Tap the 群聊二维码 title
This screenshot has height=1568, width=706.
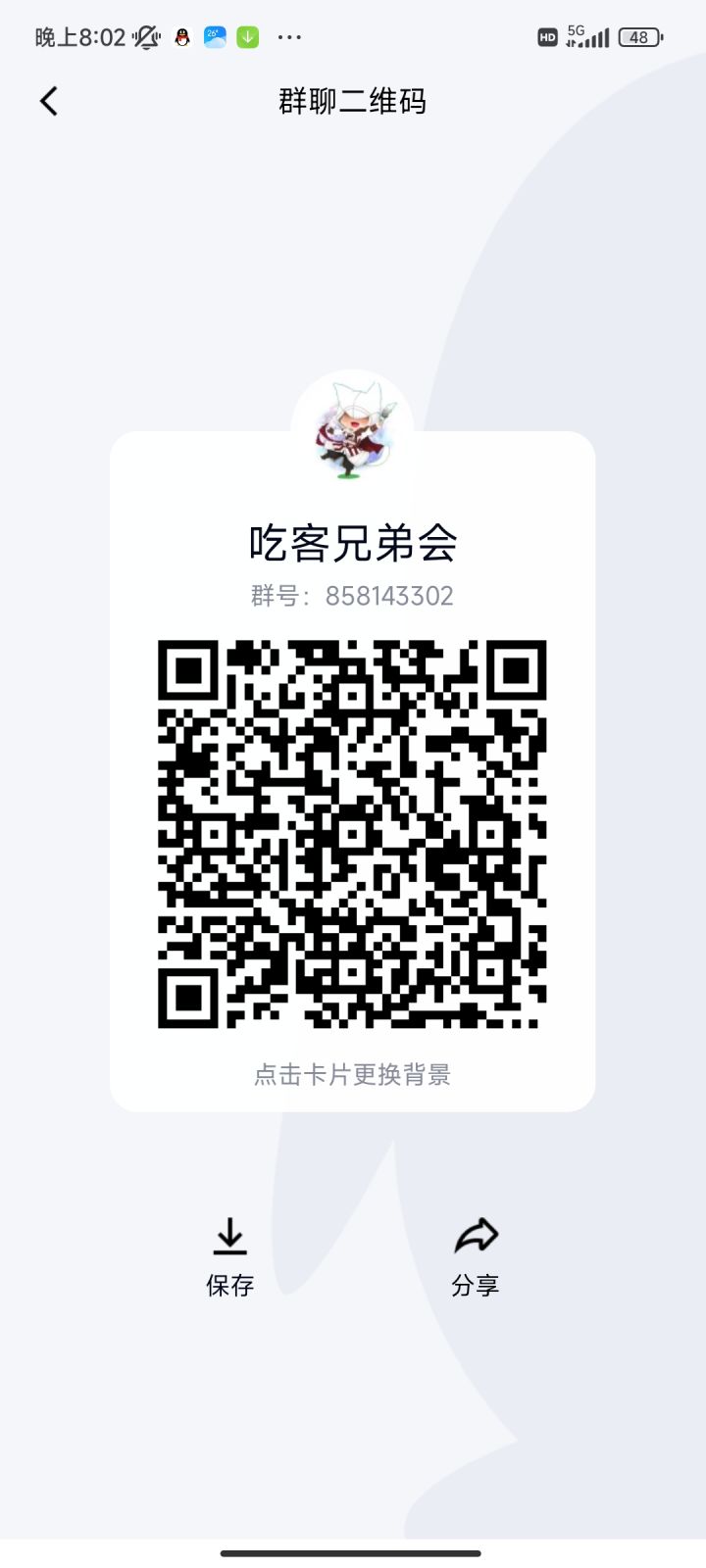[353, 101]
